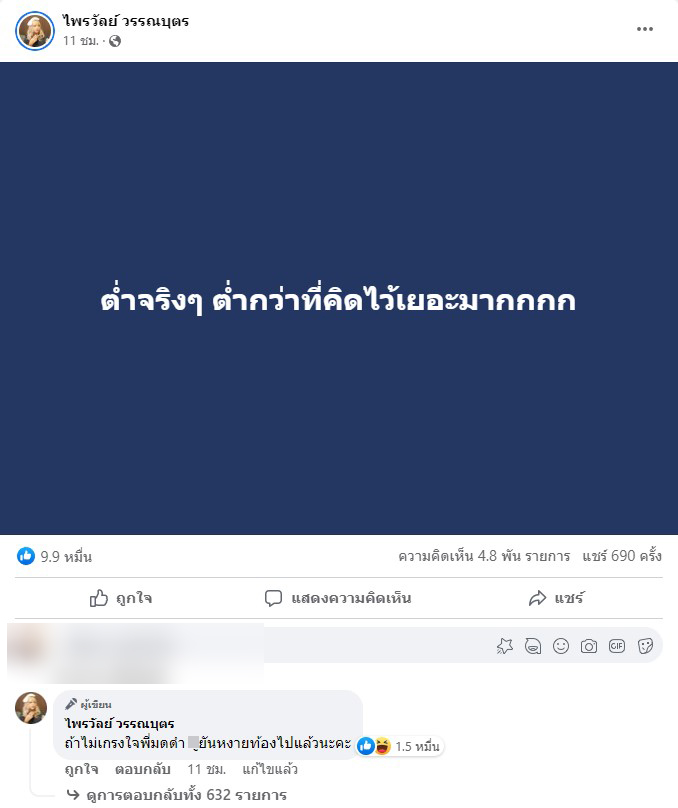This screenshot has width=678, height=808.
Task: See the 1.5 หมื่น reactions on the comment
Action: pos(400,746)
